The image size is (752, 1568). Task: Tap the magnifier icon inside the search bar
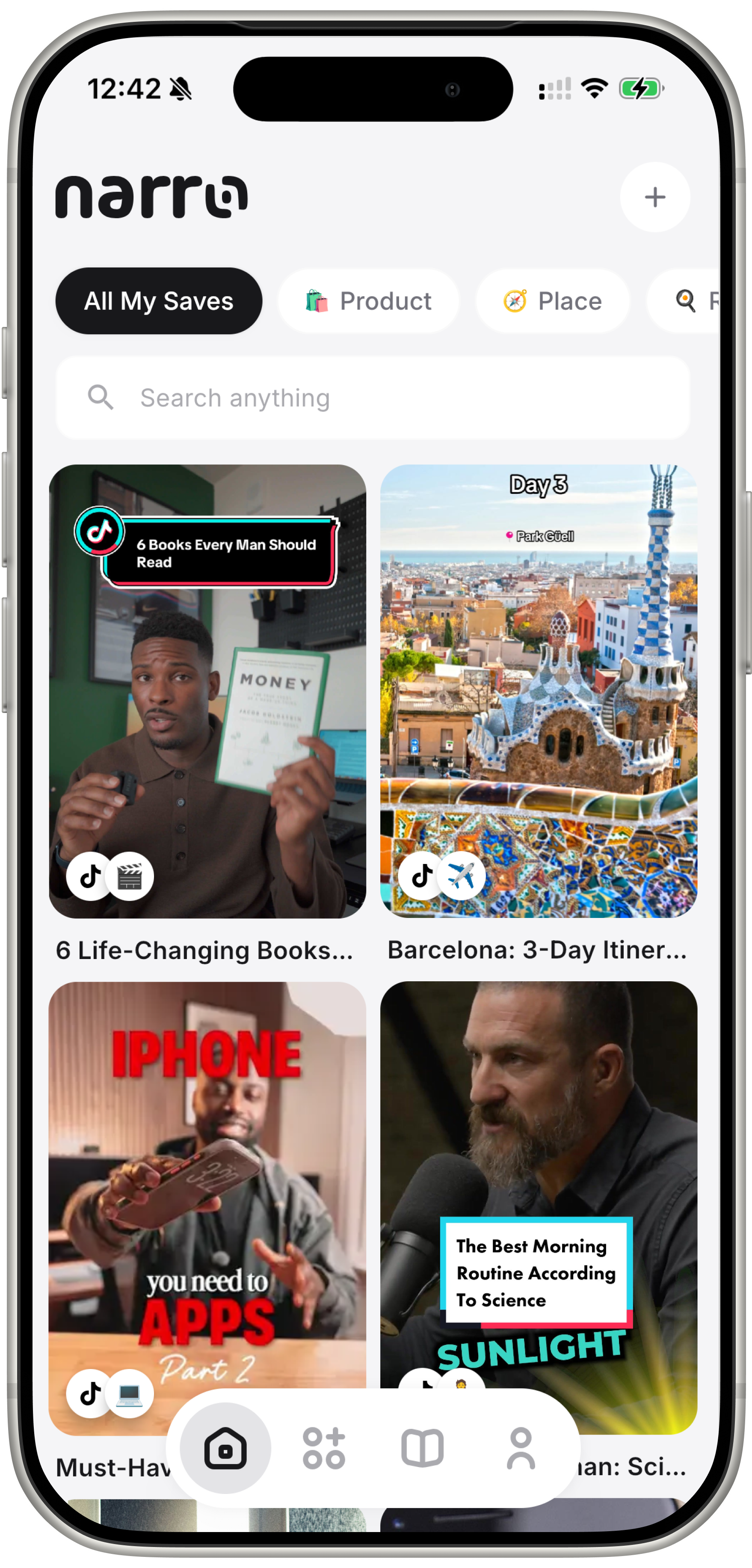102,397
